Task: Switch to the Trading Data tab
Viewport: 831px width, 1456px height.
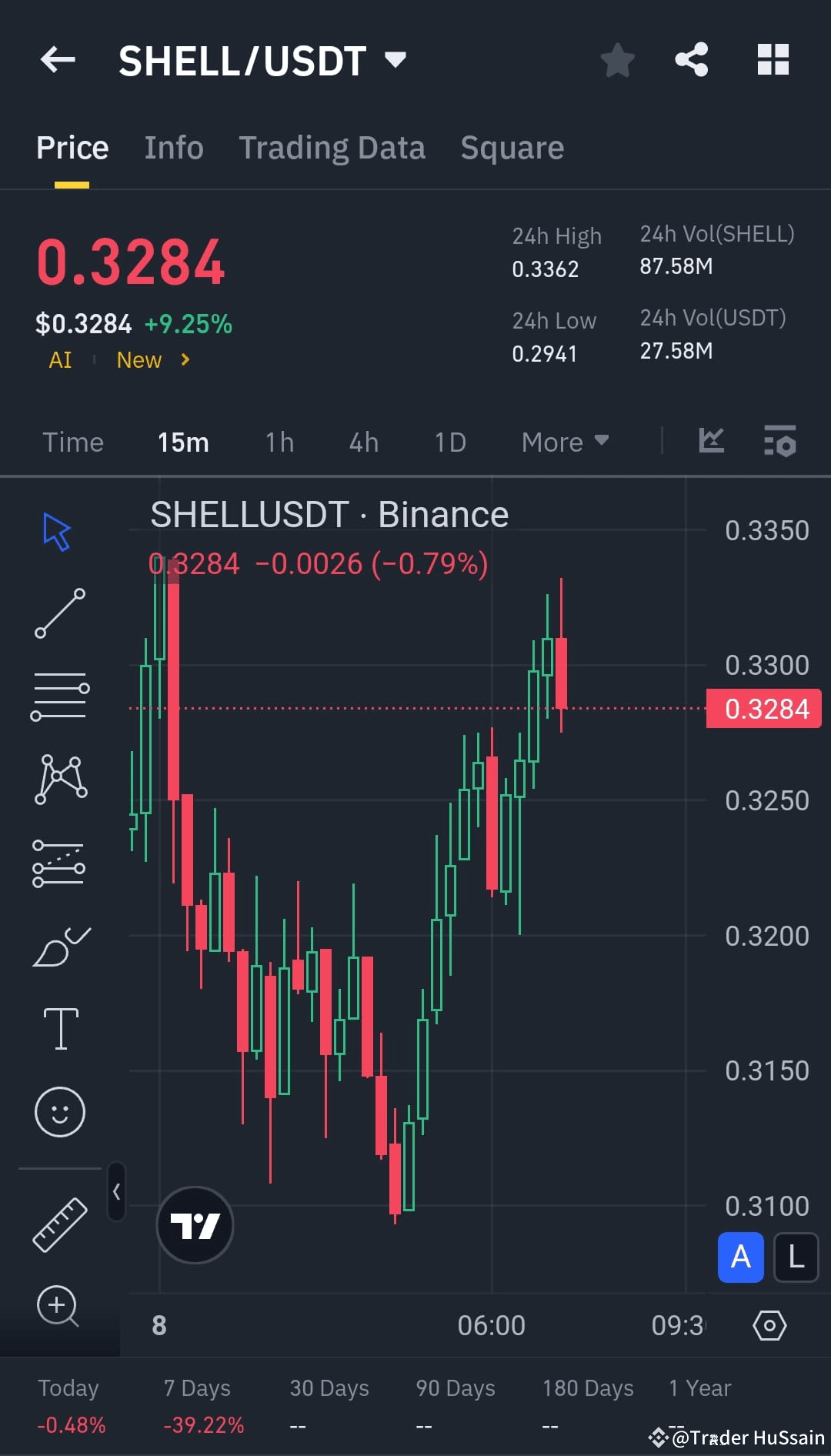Action: (x=332, y=147)
